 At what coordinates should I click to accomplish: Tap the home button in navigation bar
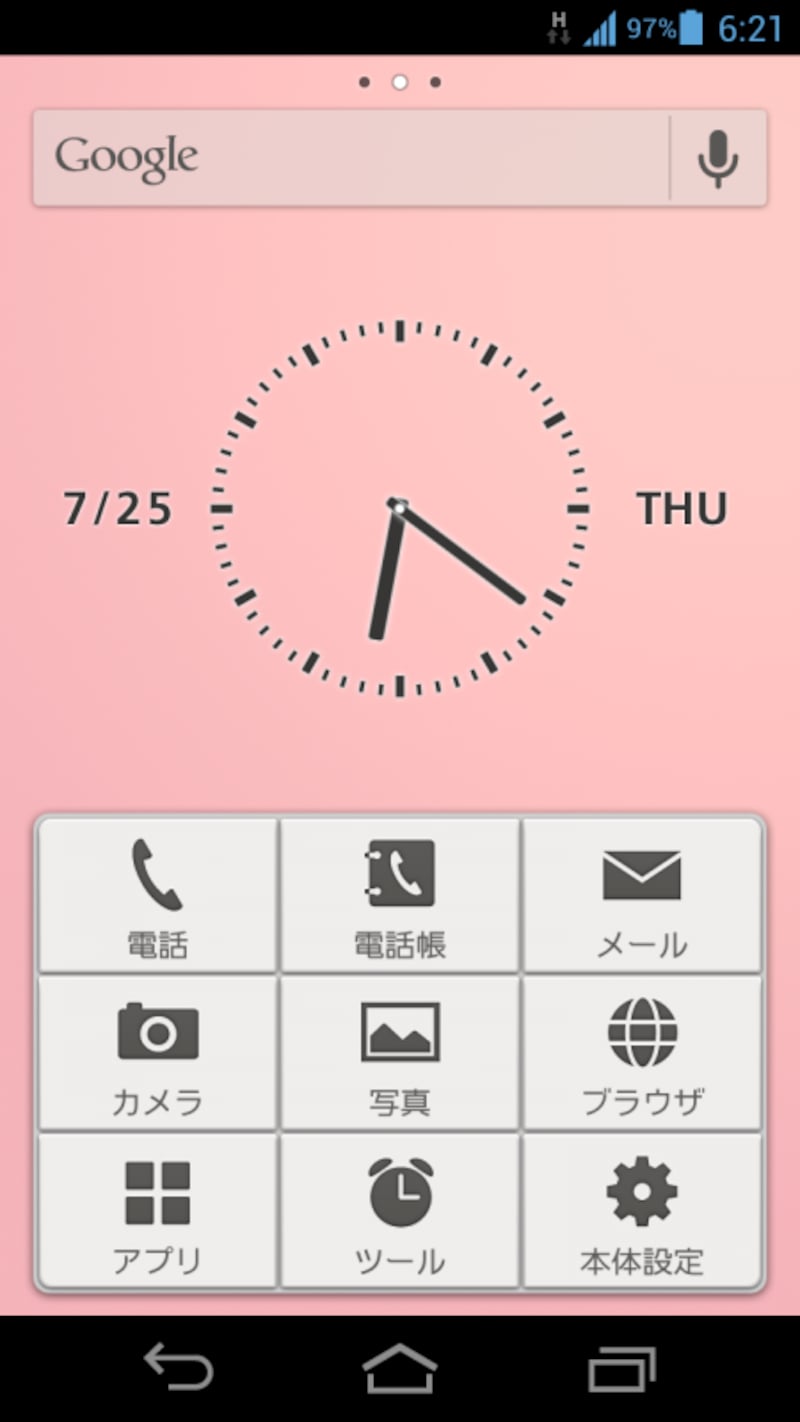[400, 1368]
